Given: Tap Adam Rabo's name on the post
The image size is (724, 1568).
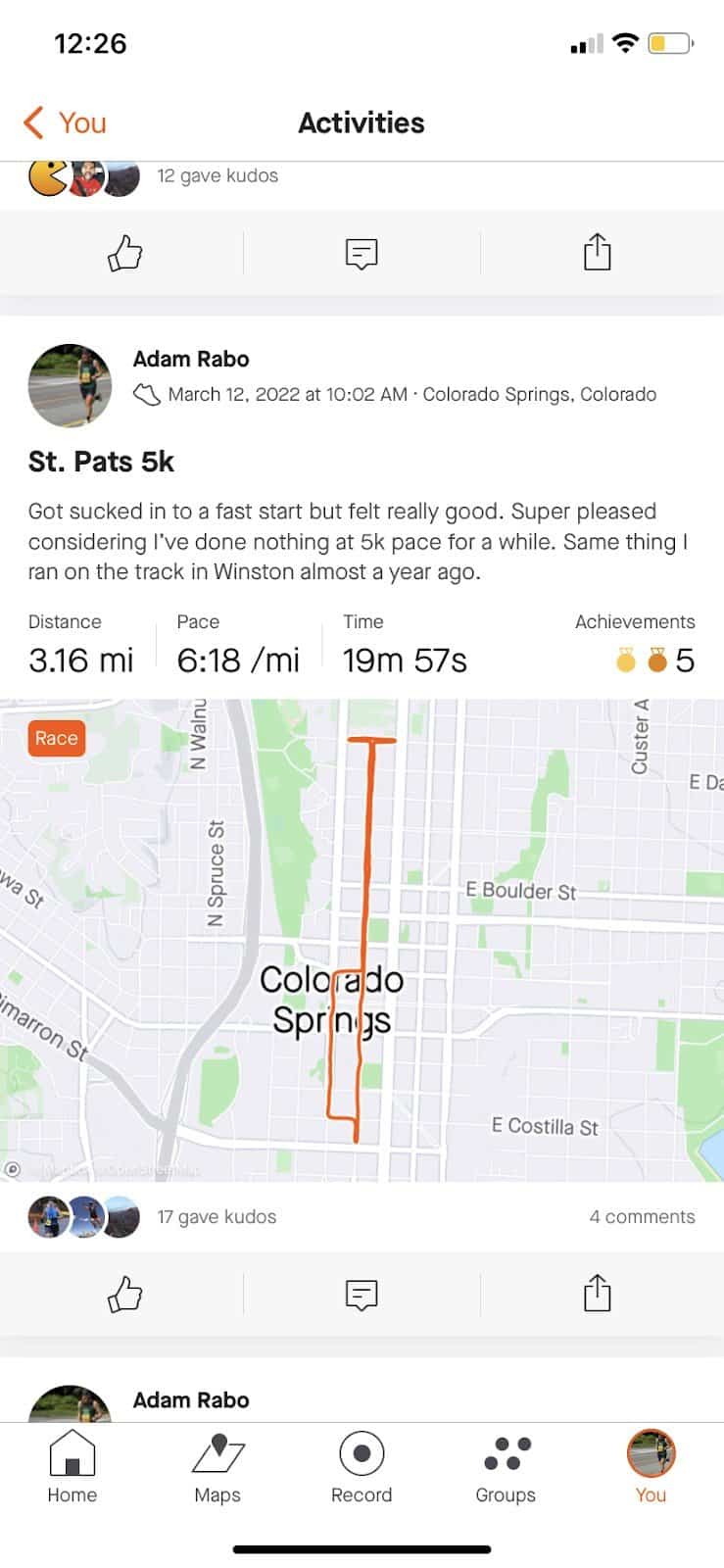Looking at the screenshot, I should click(x=191, y=359).
